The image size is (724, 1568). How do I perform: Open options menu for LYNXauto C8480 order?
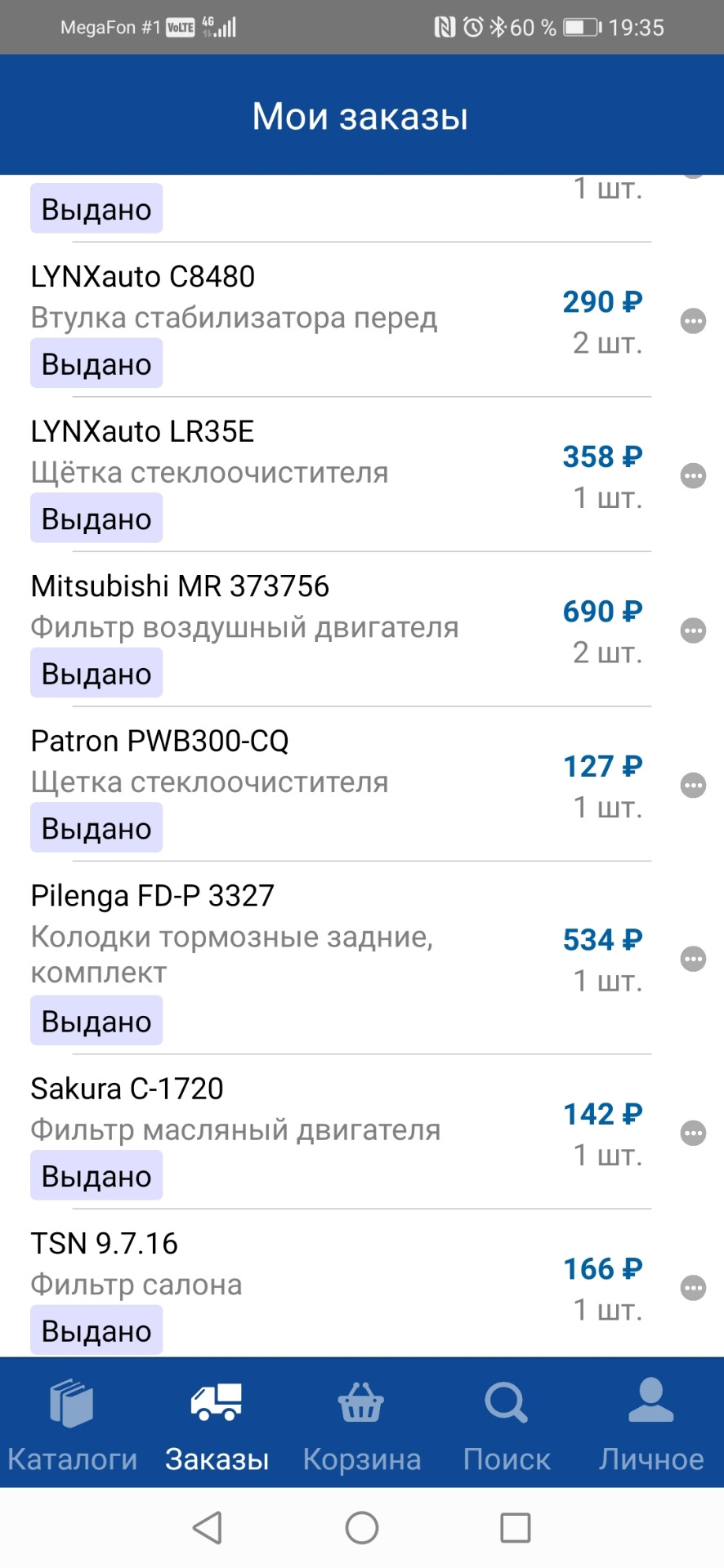coord(694,321)
